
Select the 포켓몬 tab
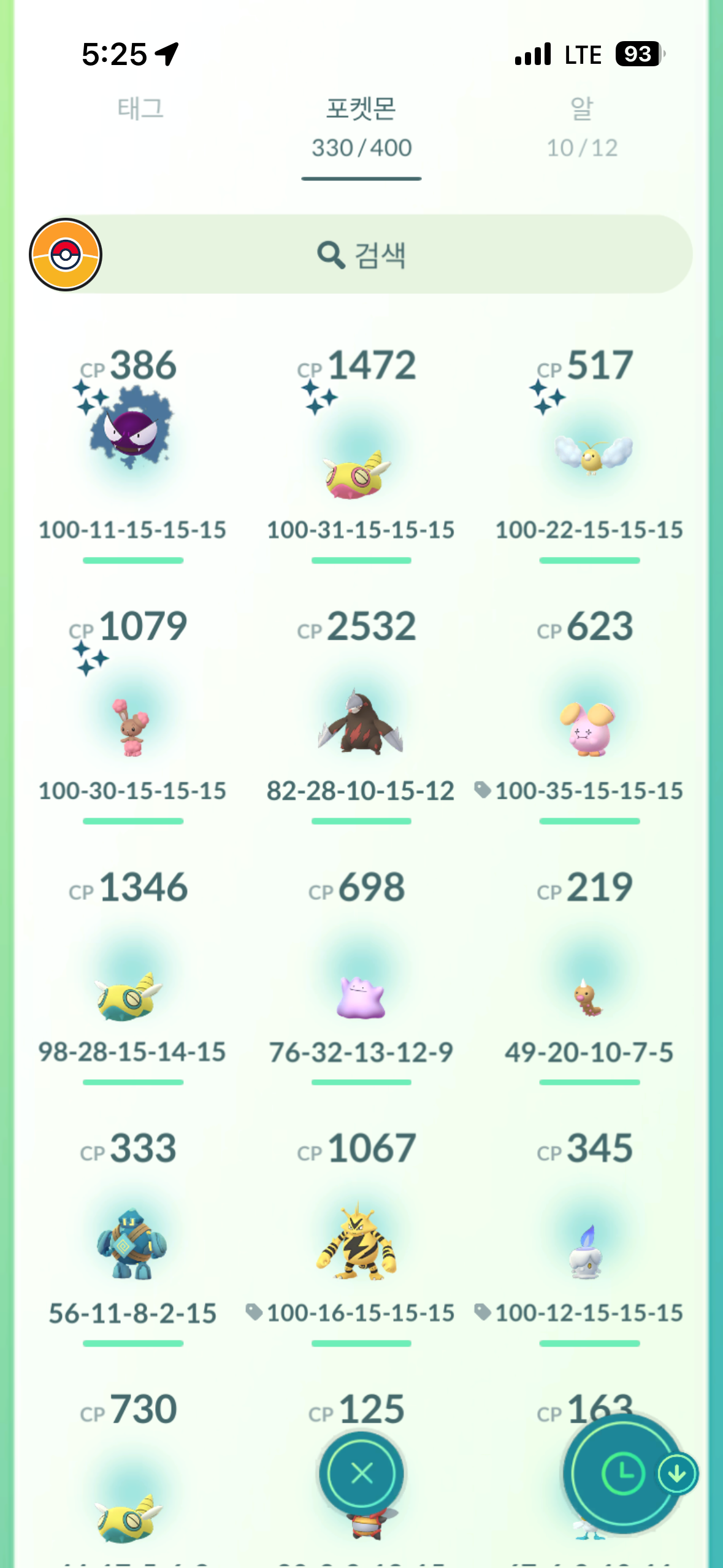coord(361,127)
